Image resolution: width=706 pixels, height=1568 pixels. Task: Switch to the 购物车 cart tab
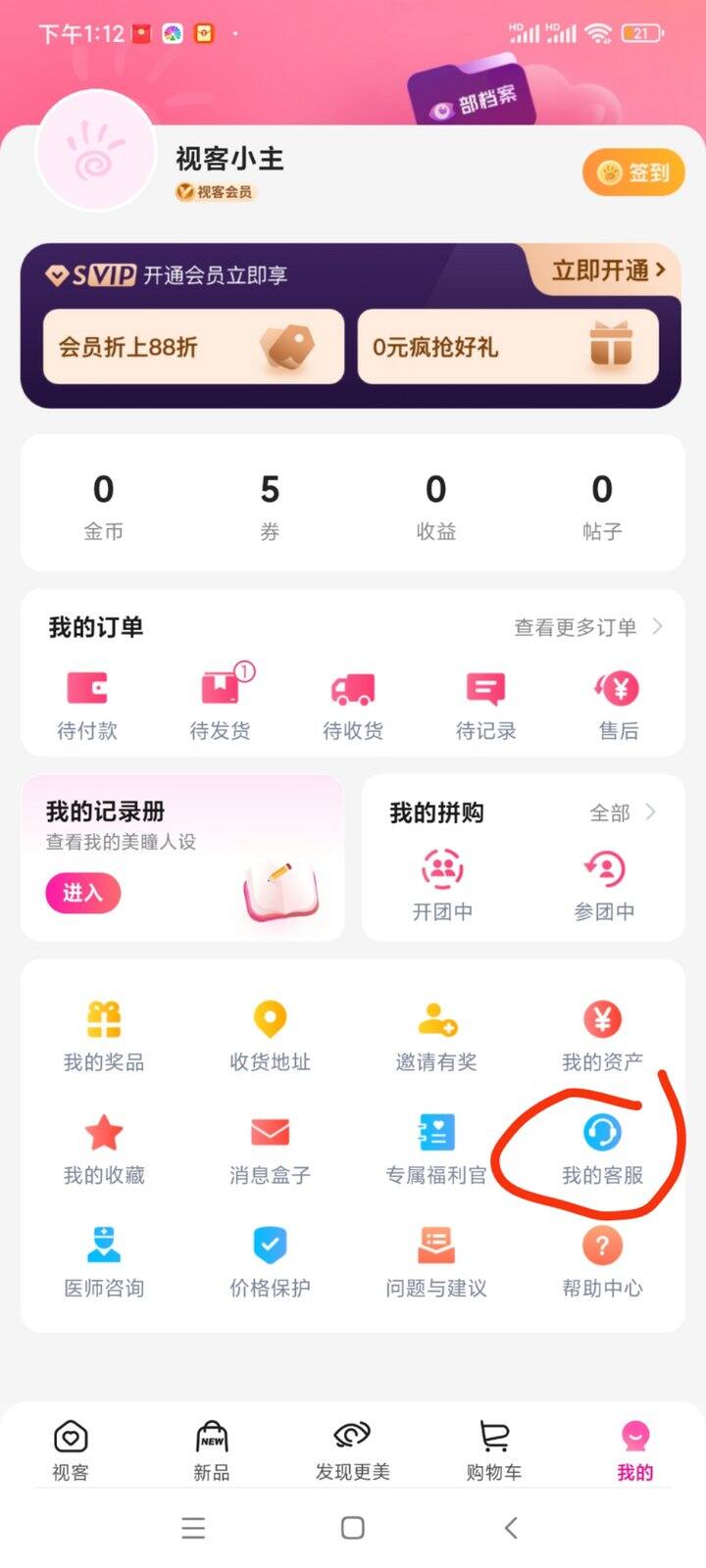[494, 1449]
